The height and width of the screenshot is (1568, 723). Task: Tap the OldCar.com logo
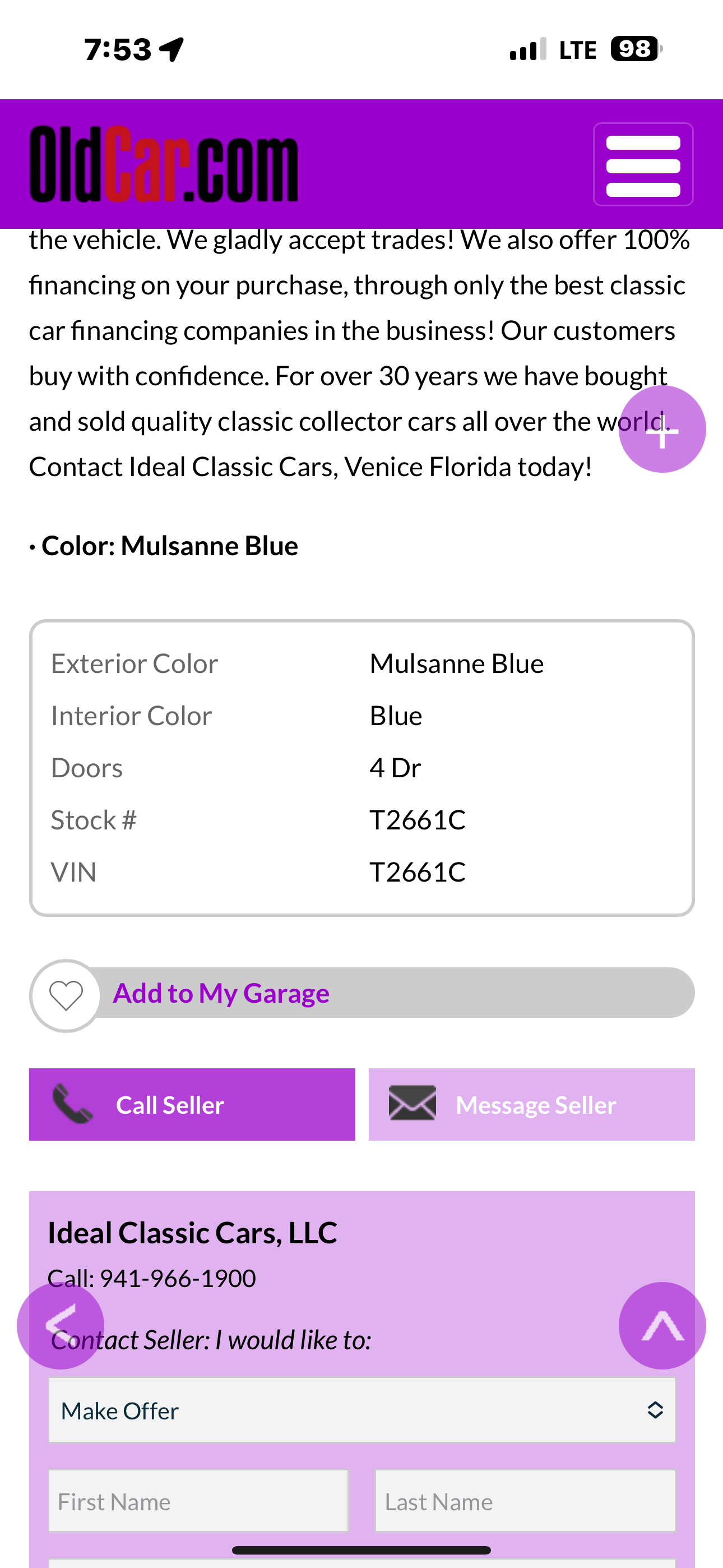click(164, 164)
